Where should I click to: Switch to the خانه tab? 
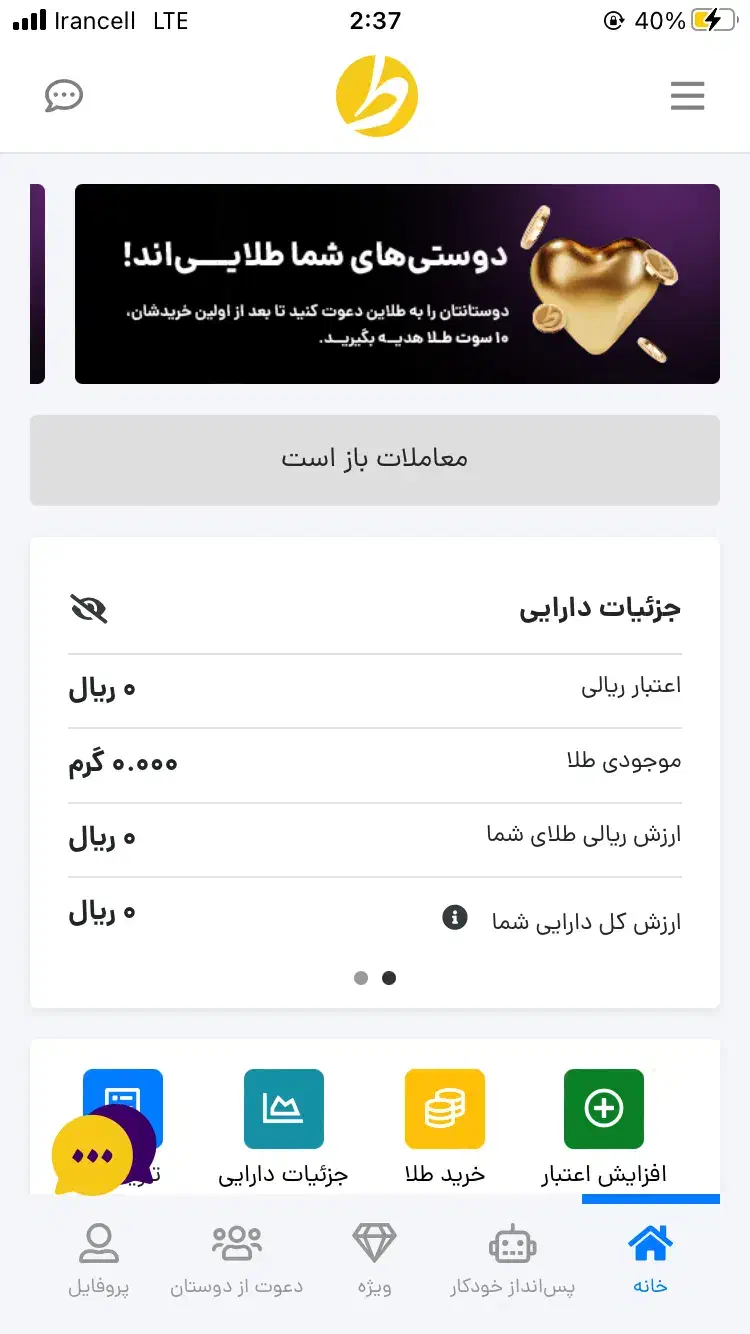coord(650,1260)
